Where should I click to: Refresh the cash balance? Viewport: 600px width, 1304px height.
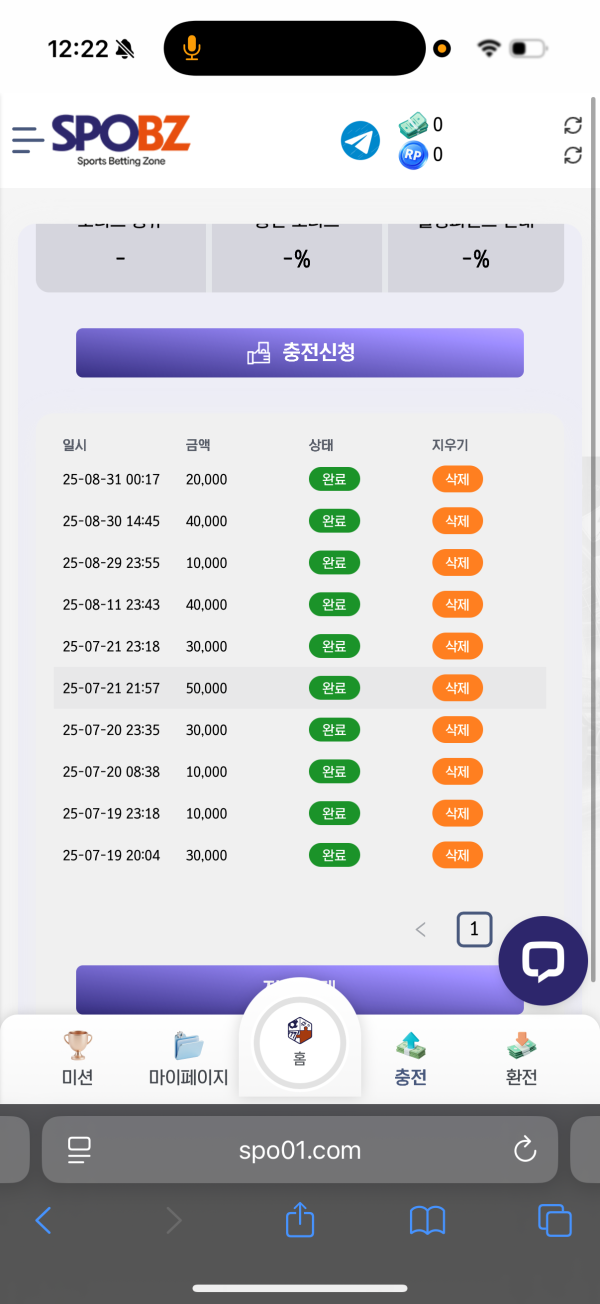(573, 125)
